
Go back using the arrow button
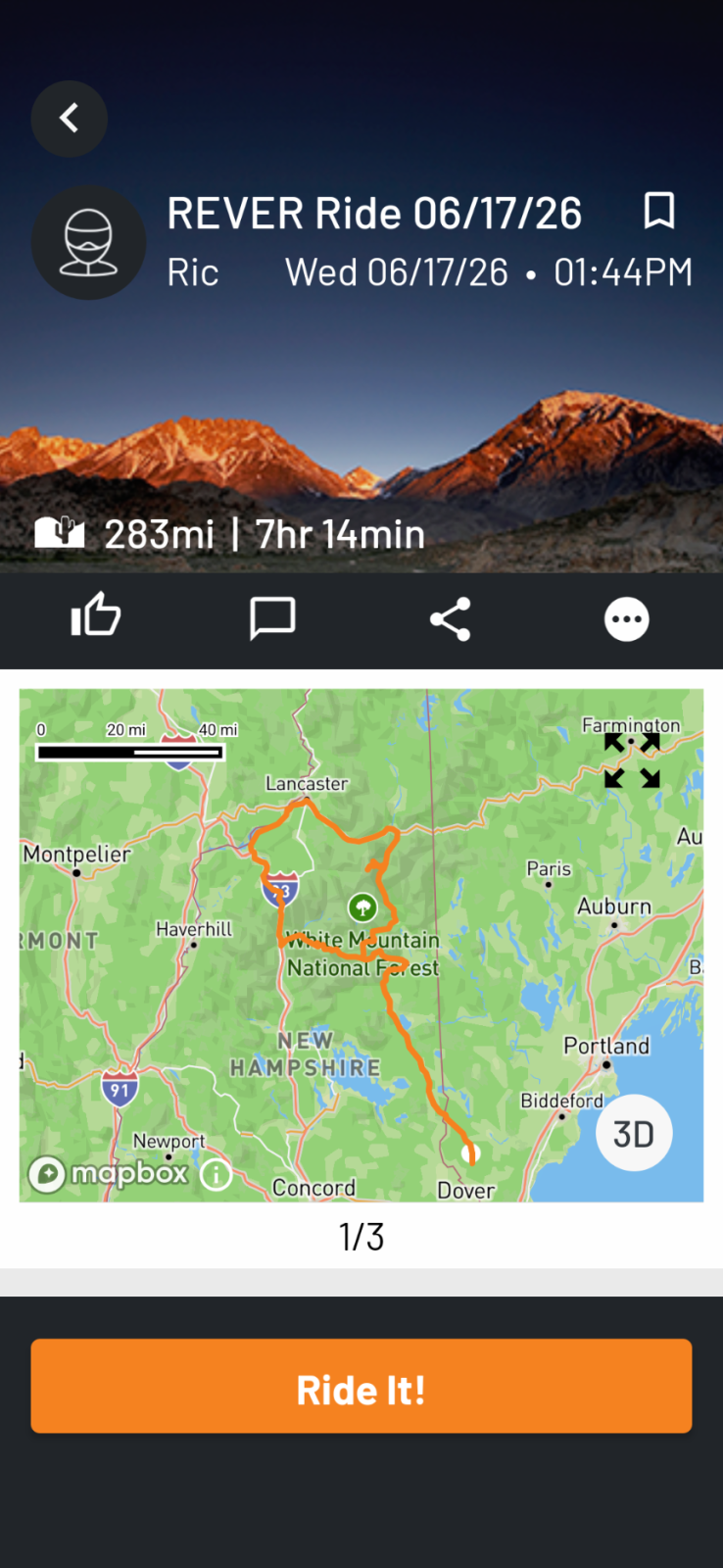click(x=69, y=119)
